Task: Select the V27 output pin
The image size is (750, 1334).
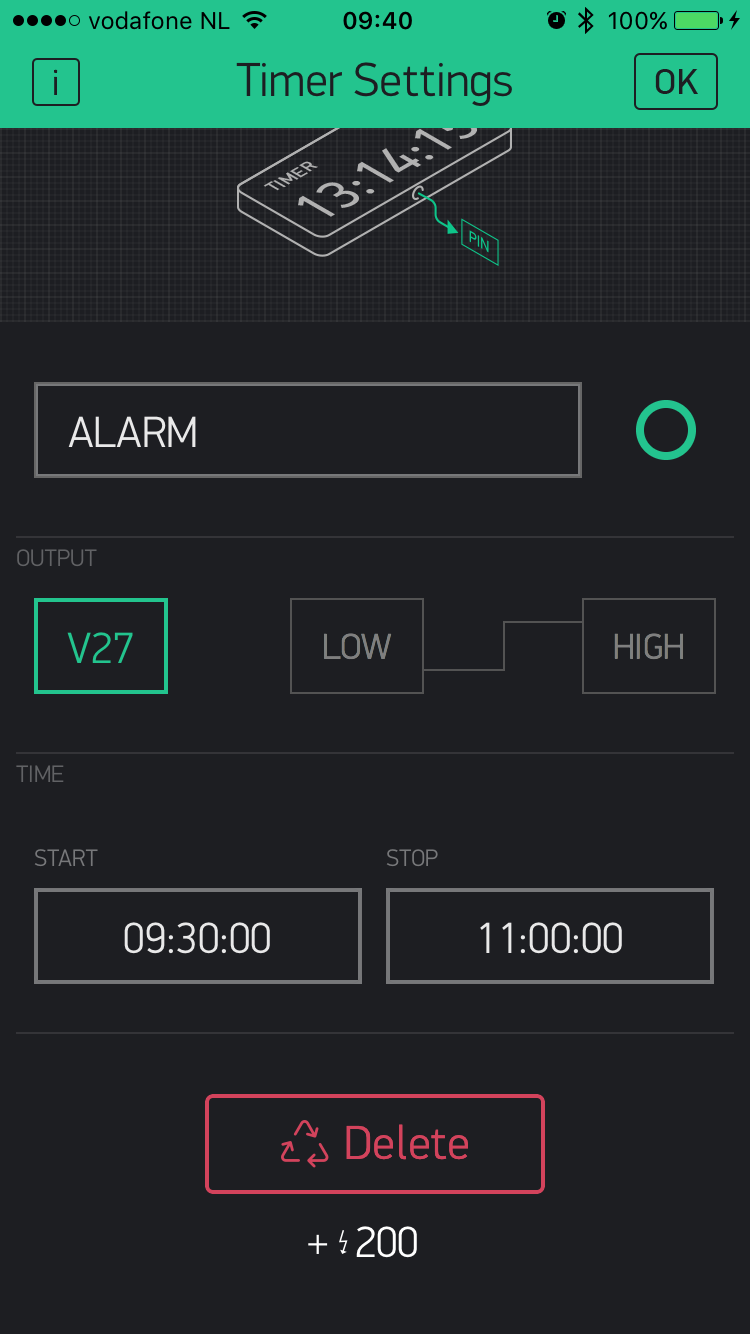Action: point(101,646)
